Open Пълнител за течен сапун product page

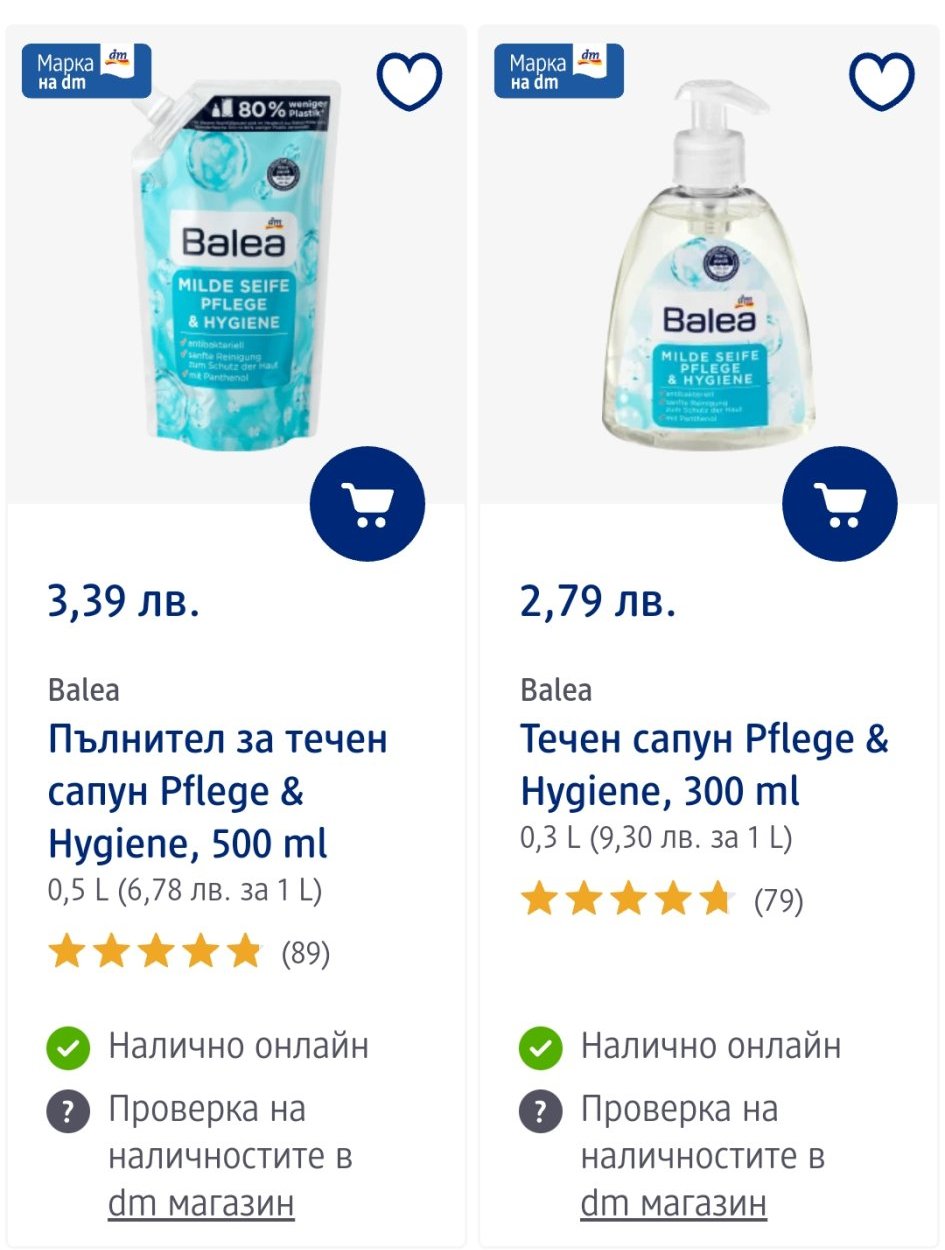217,791
